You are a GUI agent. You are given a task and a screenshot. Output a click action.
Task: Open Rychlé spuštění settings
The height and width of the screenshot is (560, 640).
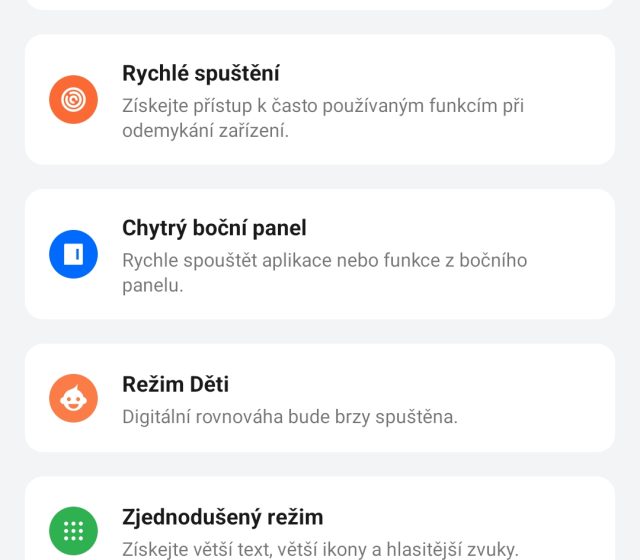320,100
